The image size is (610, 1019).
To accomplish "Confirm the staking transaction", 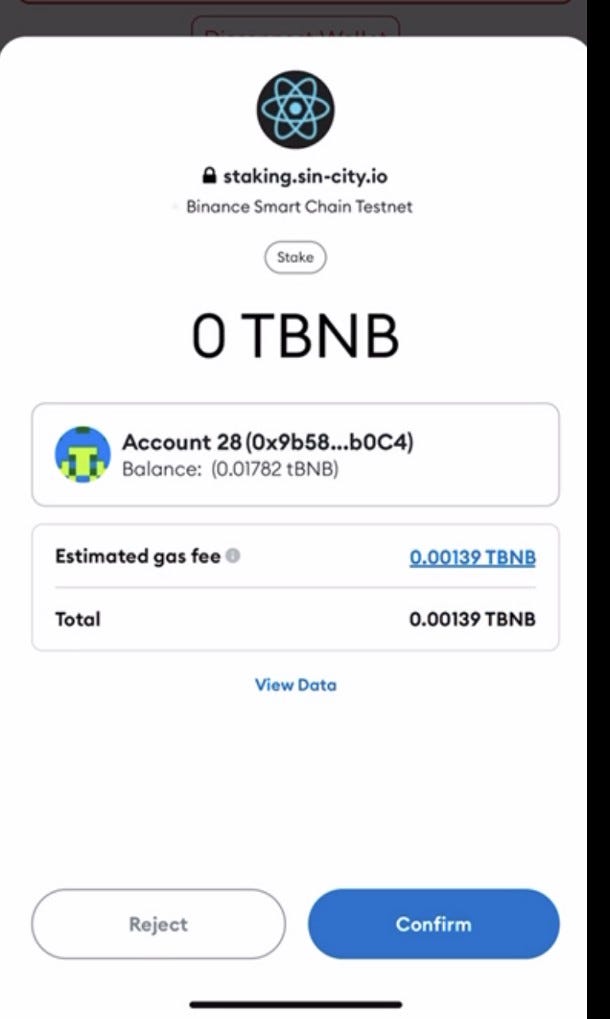I will (x=433, y=924).
